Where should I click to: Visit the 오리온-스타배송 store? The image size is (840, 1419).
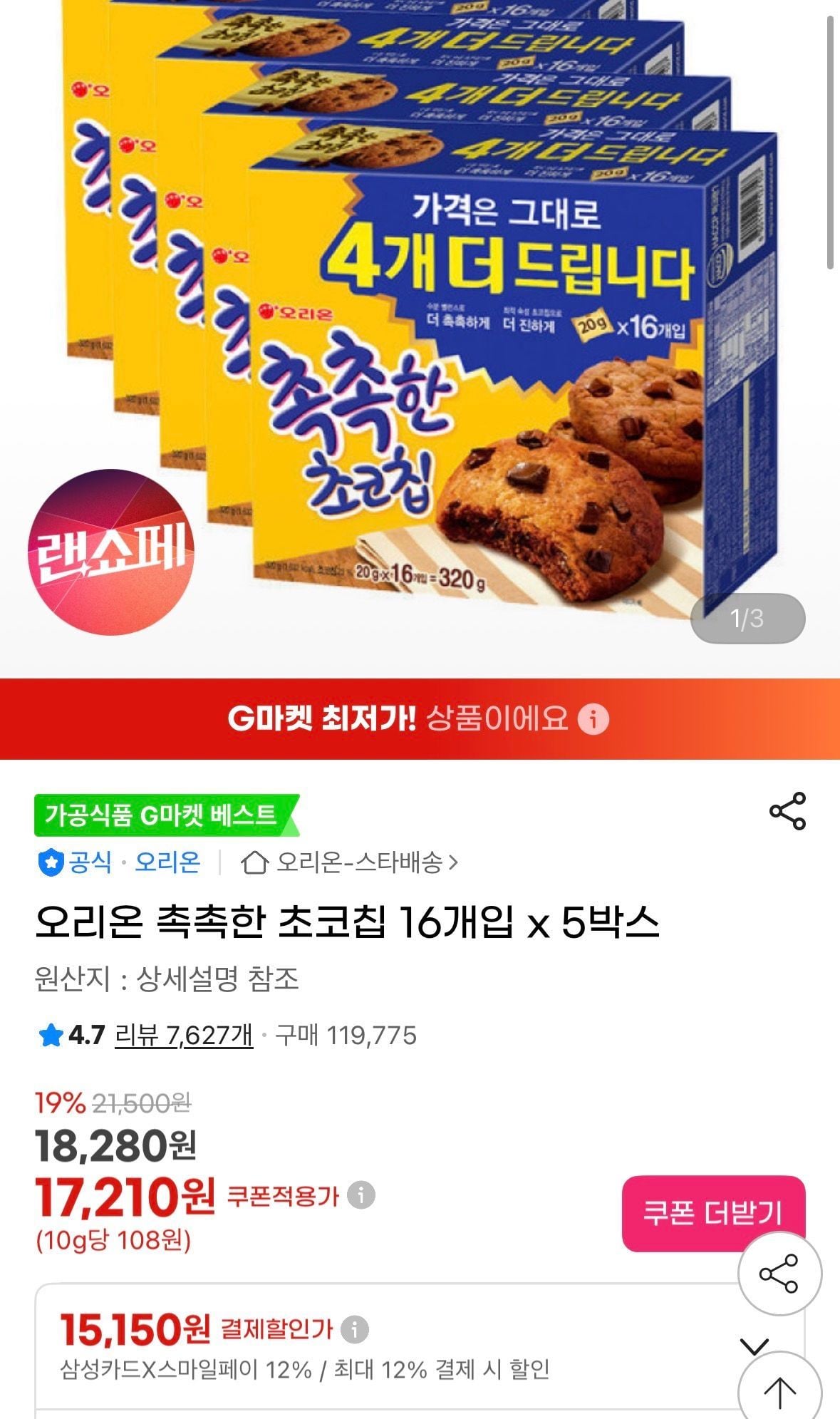click(x=351, y=862)
